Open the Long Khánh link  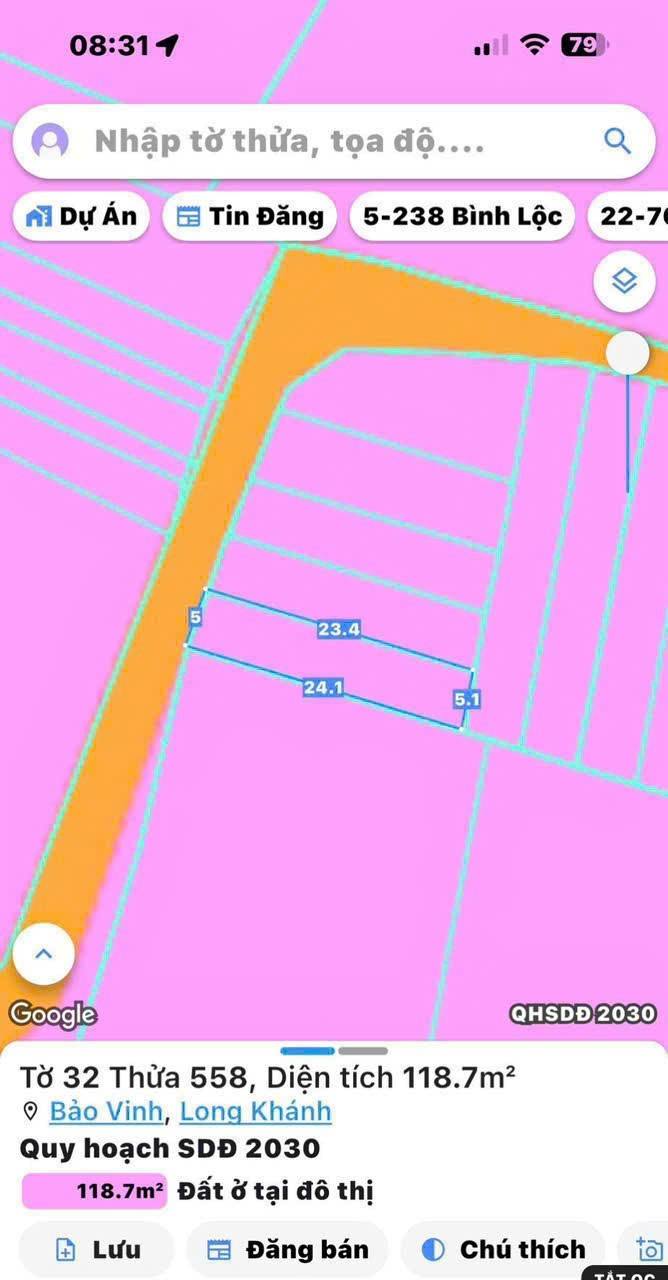256,1111
